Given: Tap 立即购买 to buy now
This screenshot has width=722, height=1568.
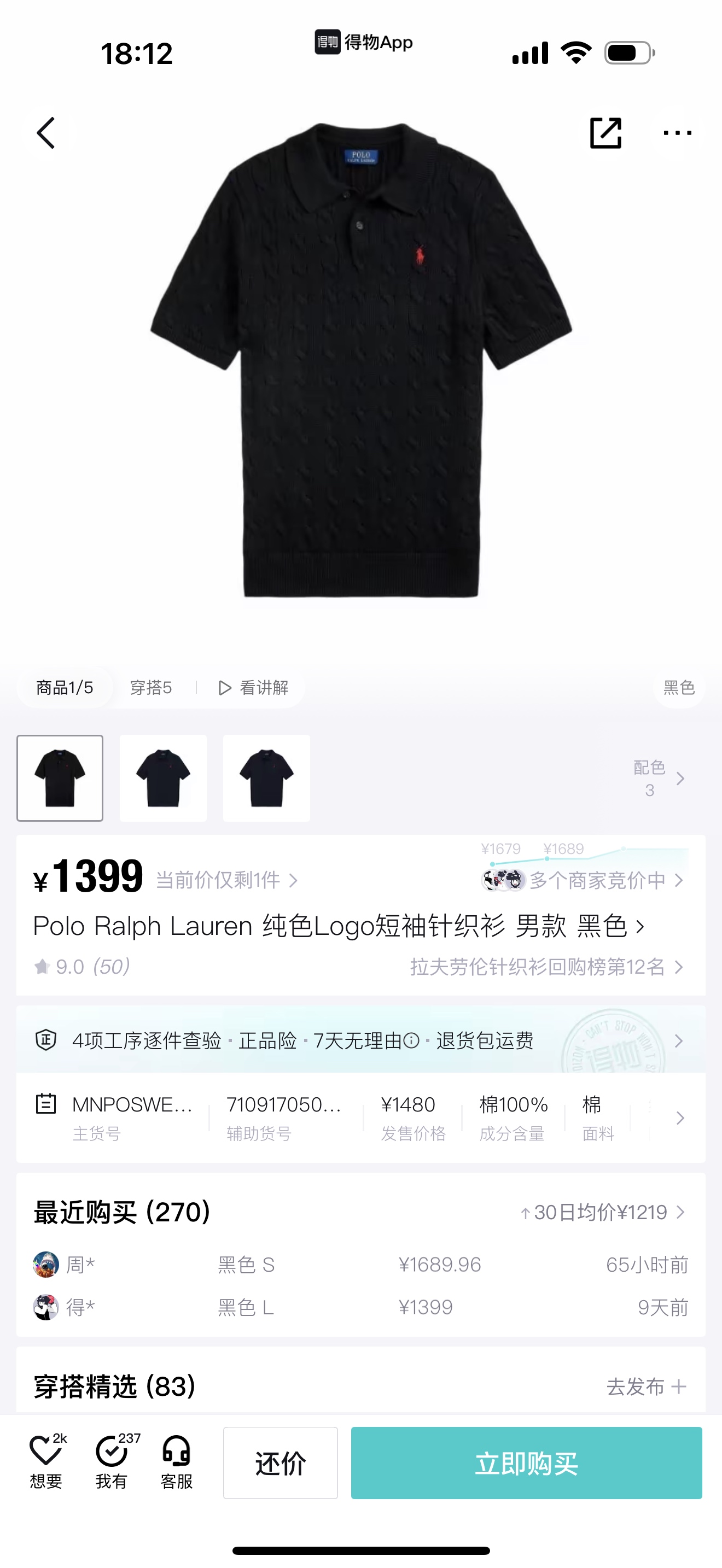Looking at the screenshot, I should click(526, 1464).
